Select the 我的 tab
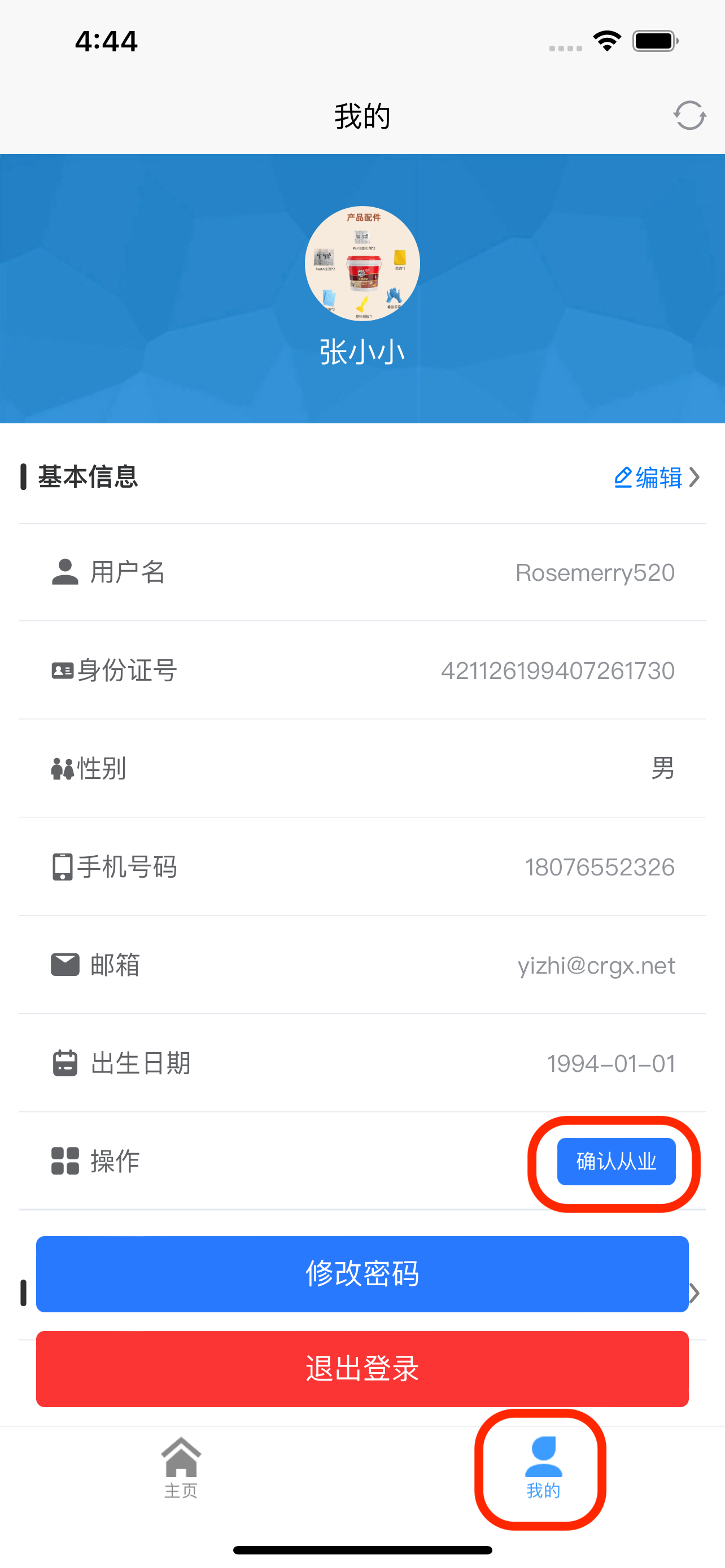Image resolution: width=725 pixels, height=1568 pixels. point(543,1467)
